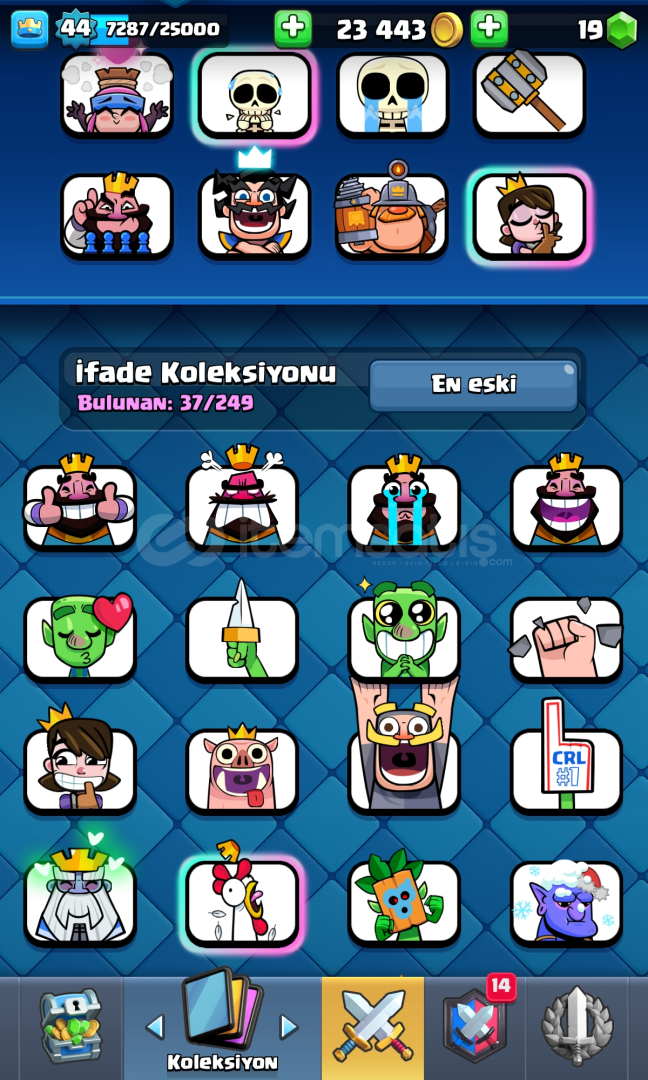The image size is (648, 1080).
Task: Select the chicken emote
Action: point(242,897)
